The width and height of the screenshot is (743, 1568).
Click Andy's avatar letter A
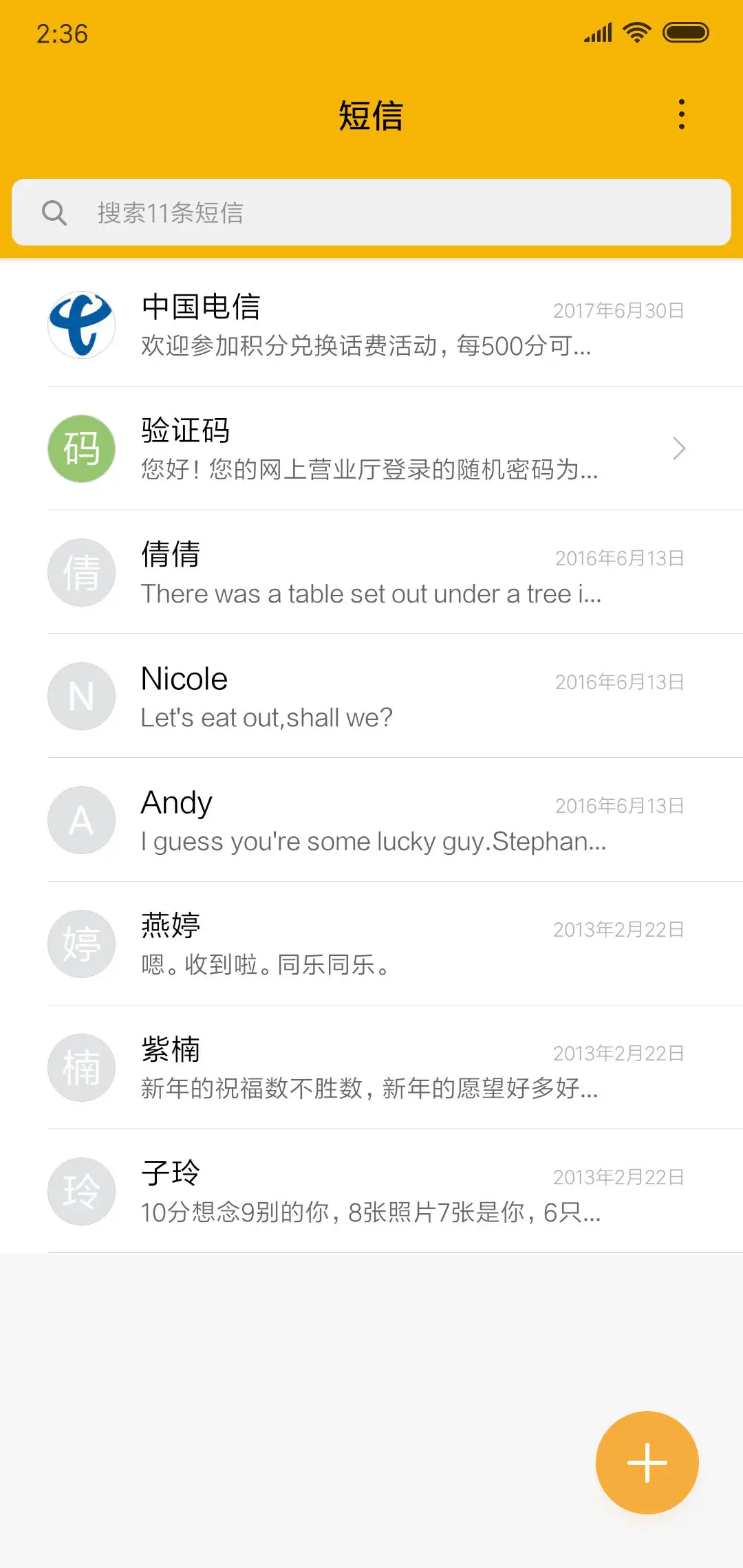[x=80, y=820]
